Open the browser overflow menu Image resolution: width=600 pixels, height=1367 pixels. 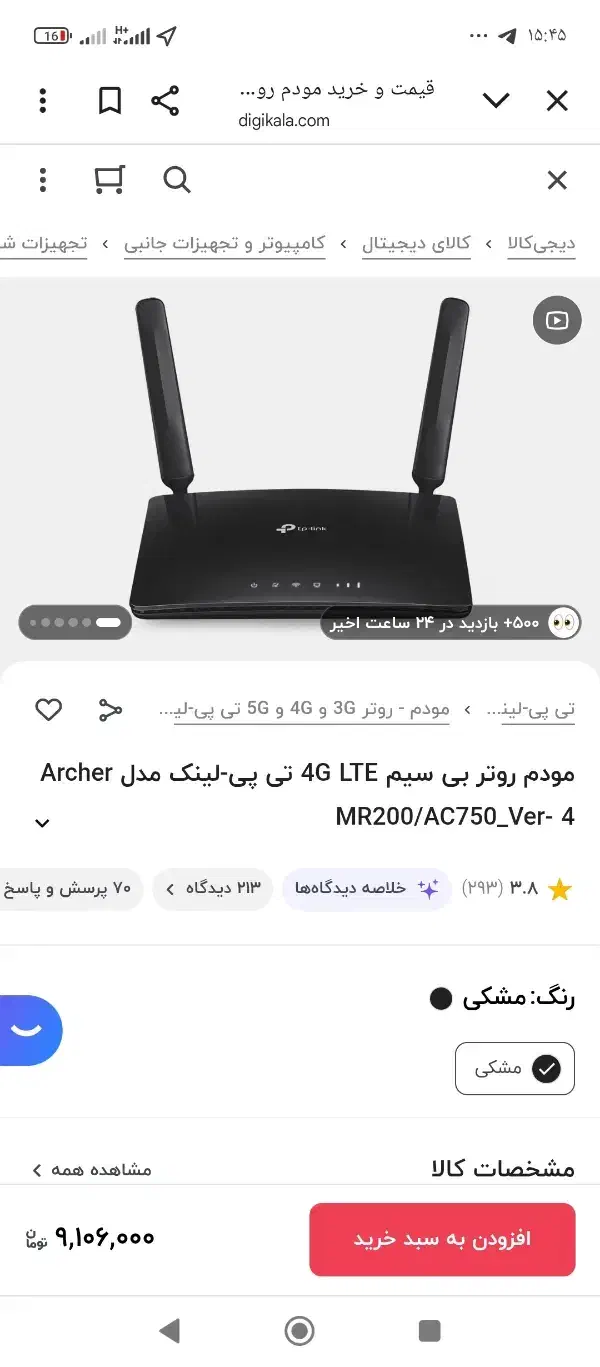click(42, 100)
